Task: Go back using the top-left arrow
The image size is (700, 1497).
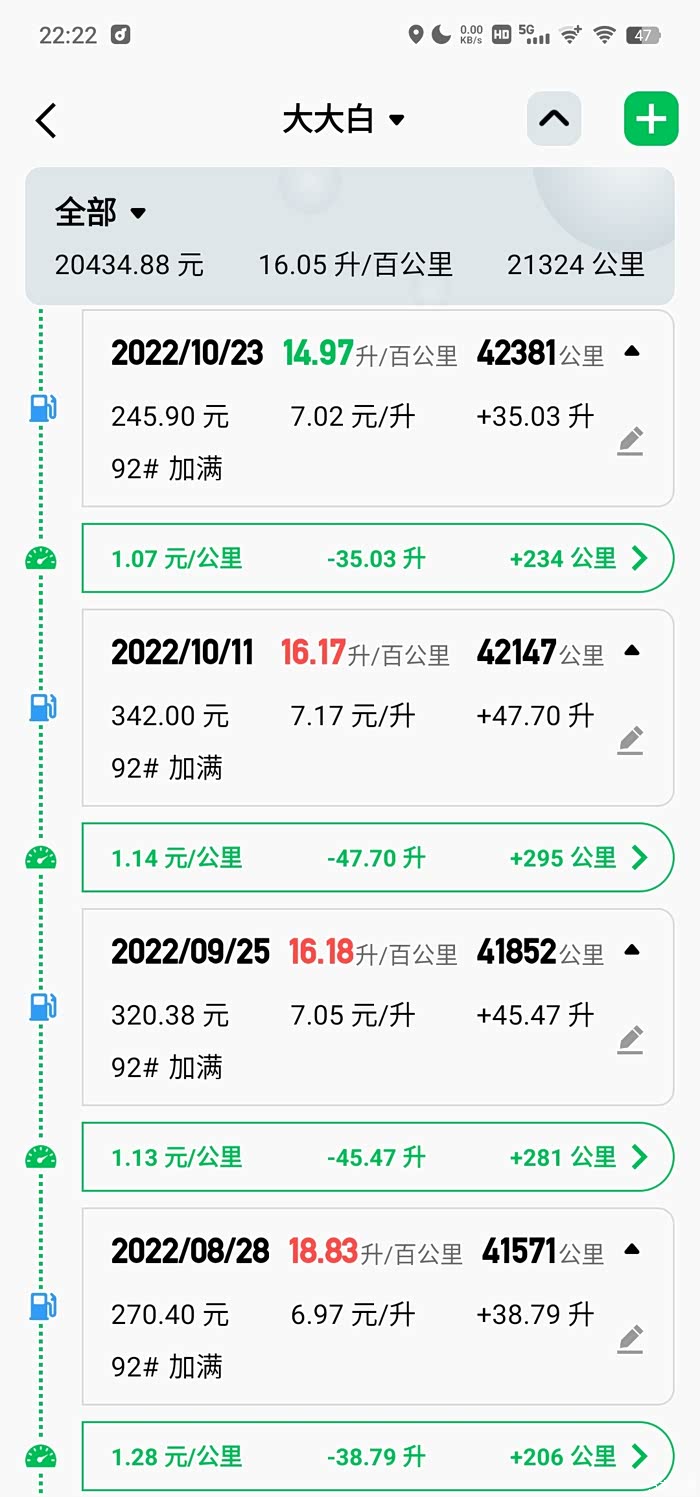Action: tap(46, 120)
